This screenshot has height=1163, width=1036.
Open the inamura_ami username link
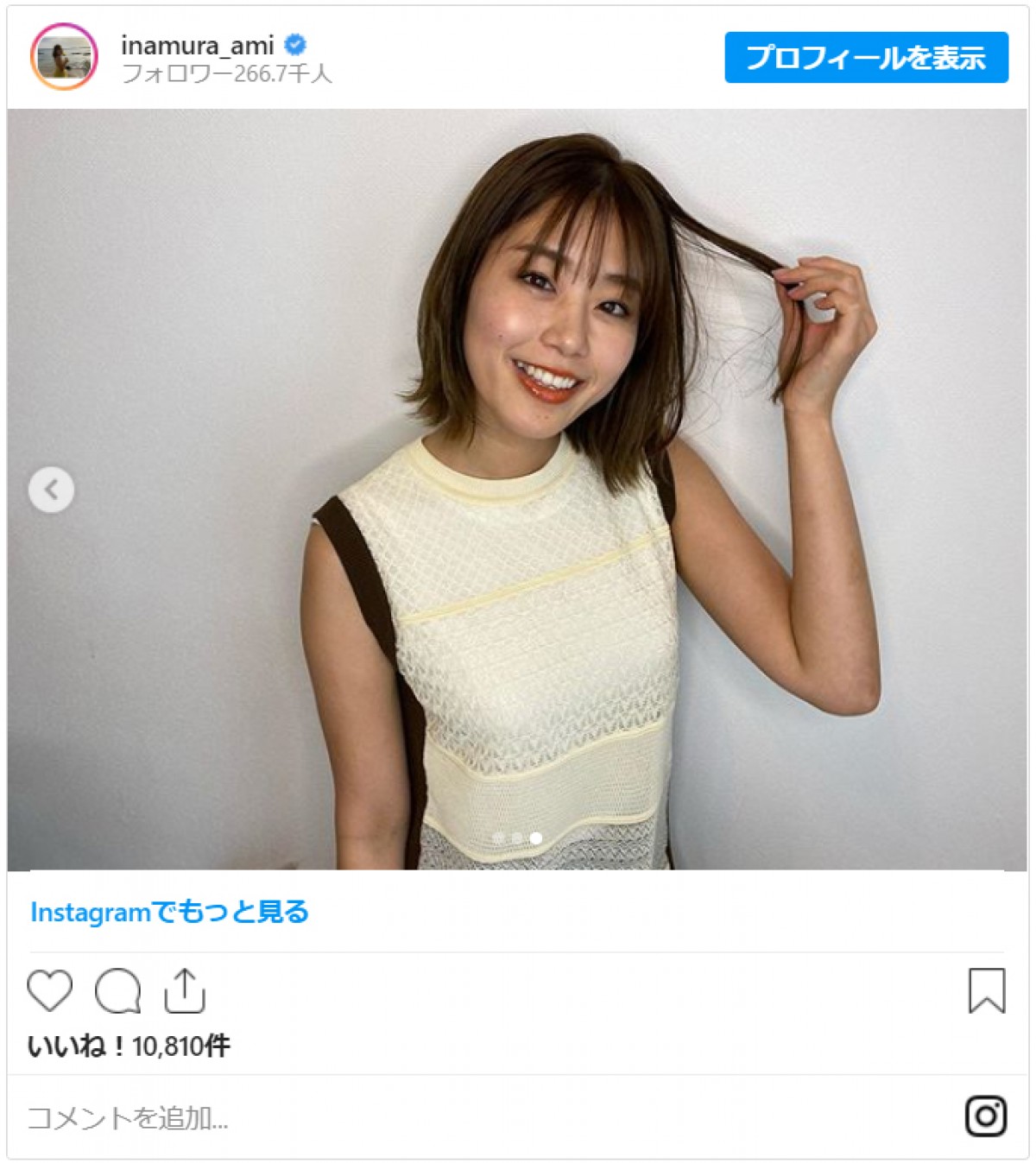click(x=197, y=45)
